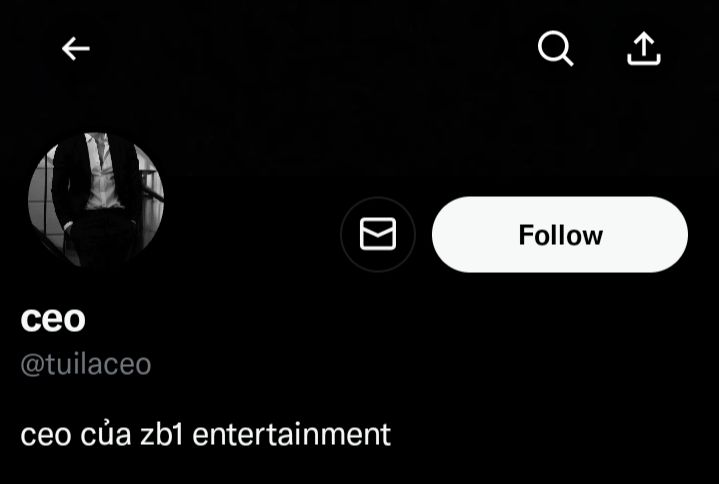The width and height of the screenshot is (719, 484).
Task: Share the ceo profile
Action: pyautogui.click(x=644, y=48)
